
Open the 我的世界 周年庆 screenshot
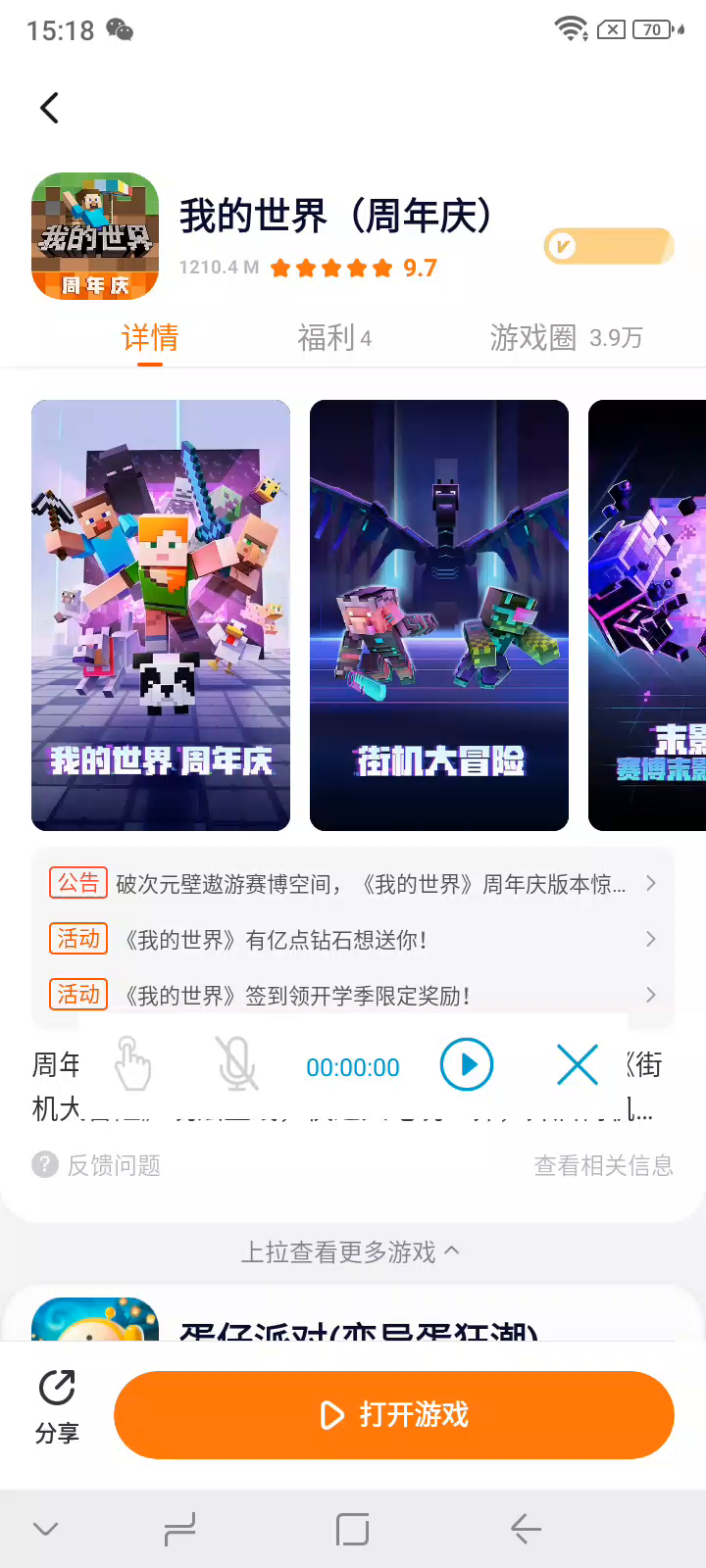click(x=161, y=614)
